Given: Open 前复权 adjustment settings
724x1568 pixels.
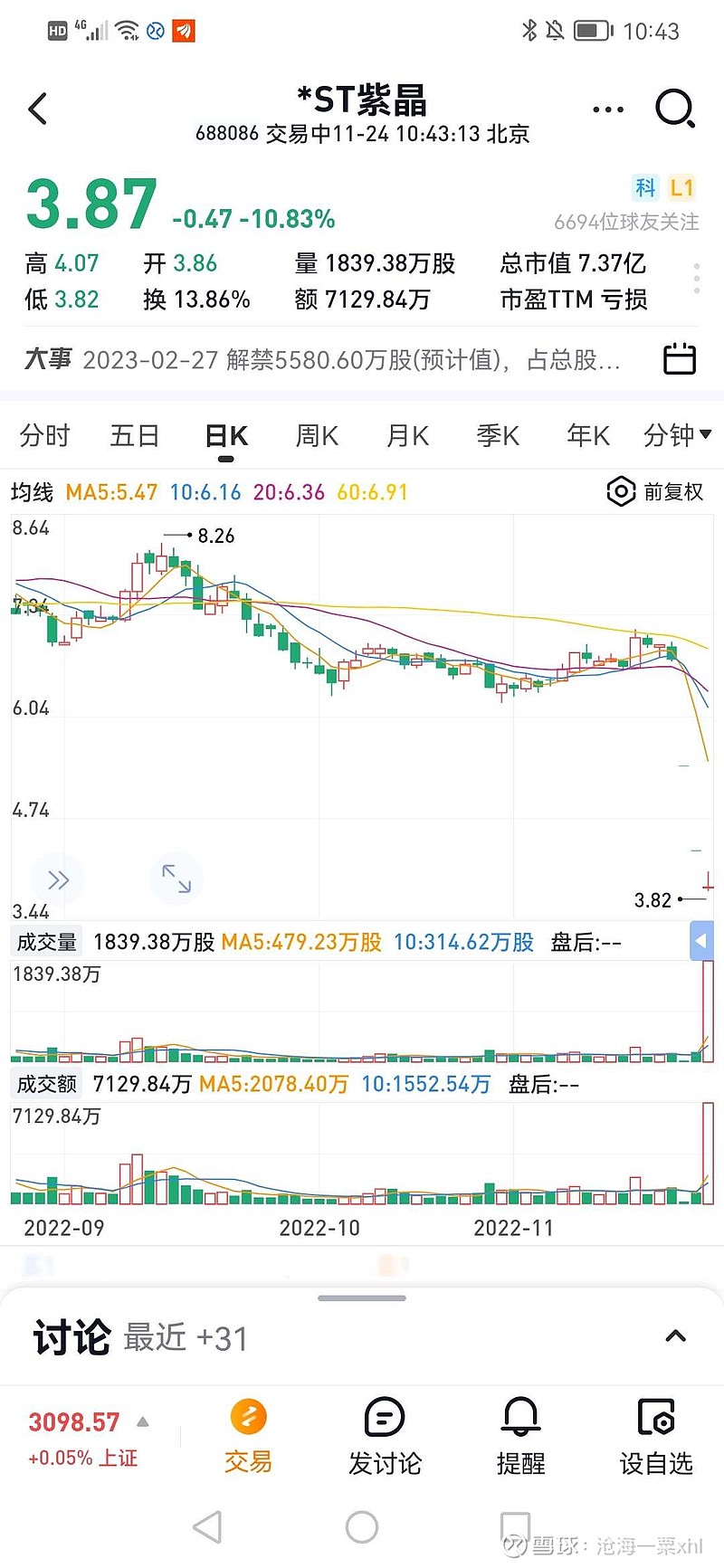Looking at the screenshot, I should tap(655, 492).
